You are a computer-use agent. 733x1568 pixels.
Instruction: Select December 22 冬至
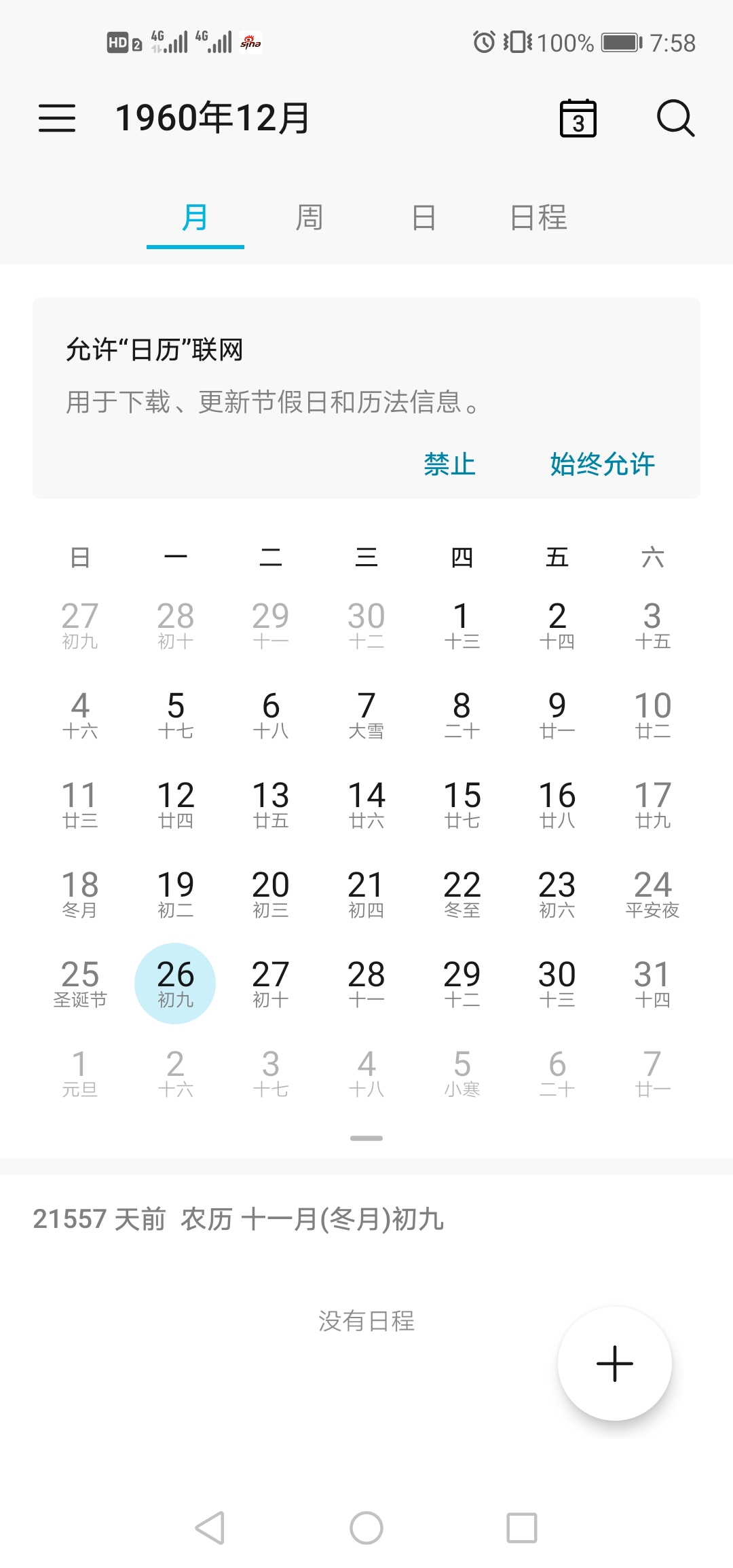[x=462, y=893]
